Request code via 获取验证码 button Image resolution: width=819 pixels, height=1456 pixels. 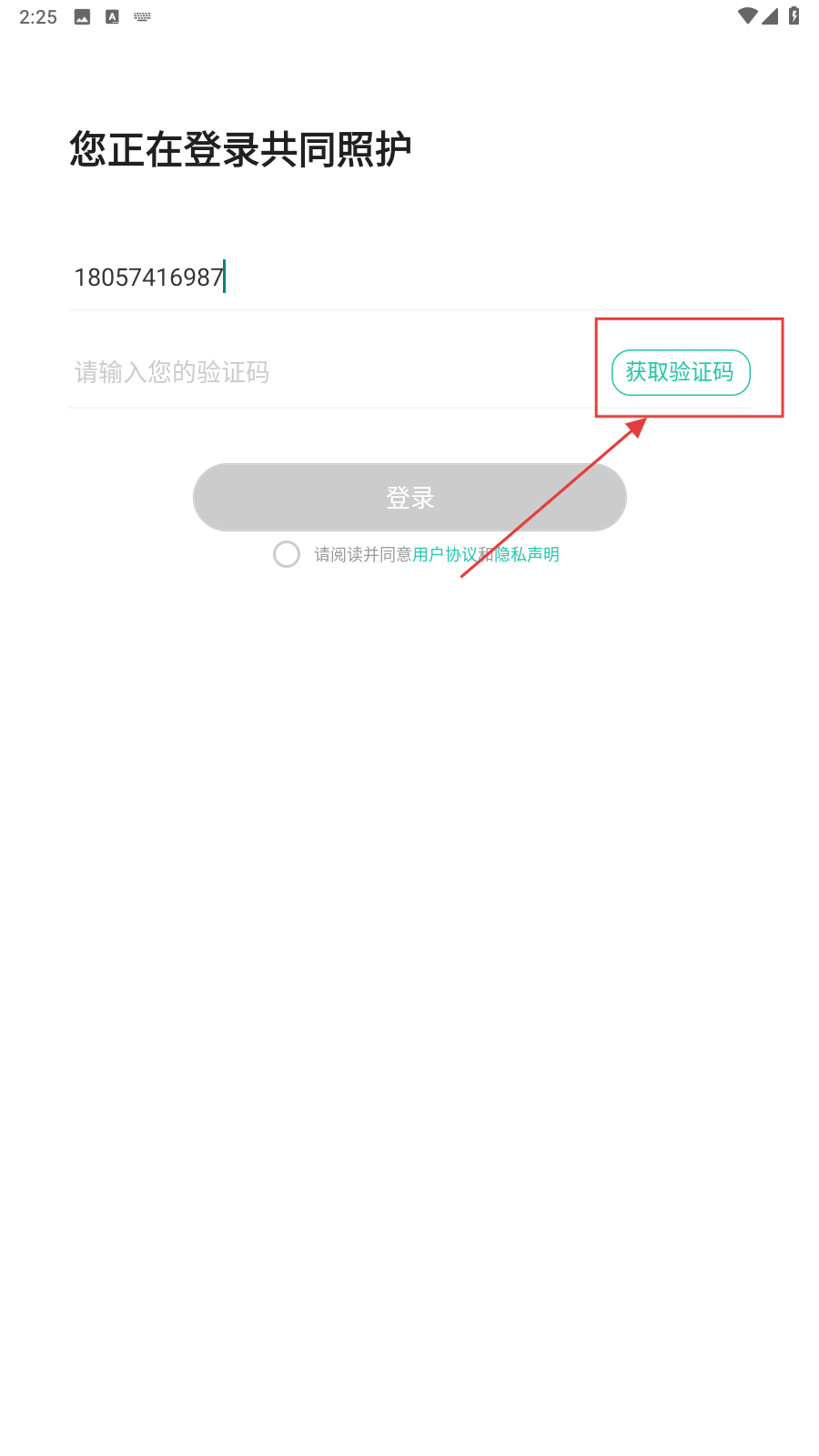pos(681,372)
